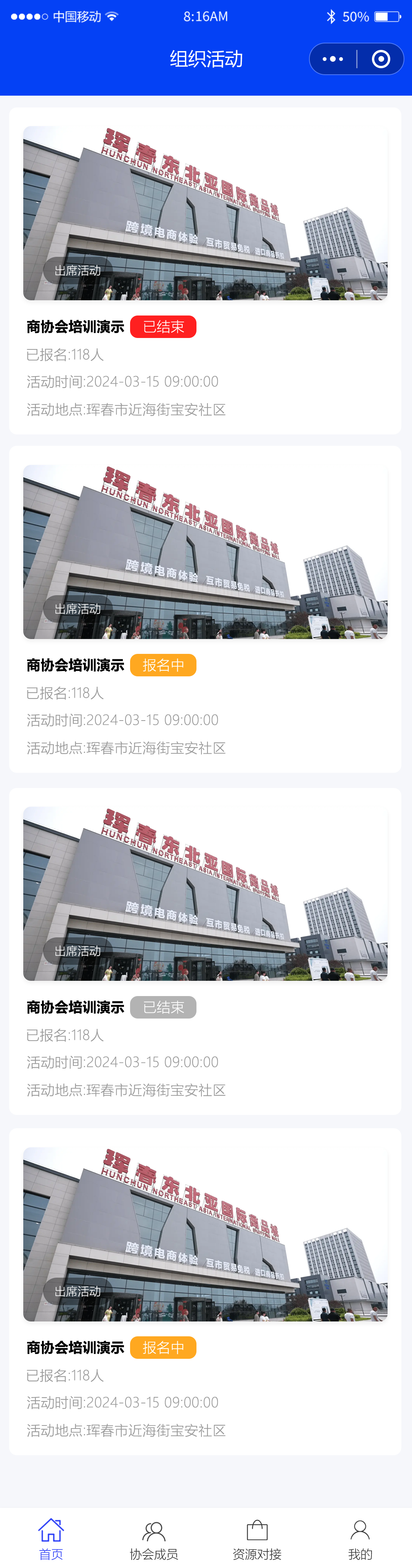Open the first activity card with red 已结束 badge
Image resolution: width=412 pixels, height=1568 pixels.
[205, 271]
